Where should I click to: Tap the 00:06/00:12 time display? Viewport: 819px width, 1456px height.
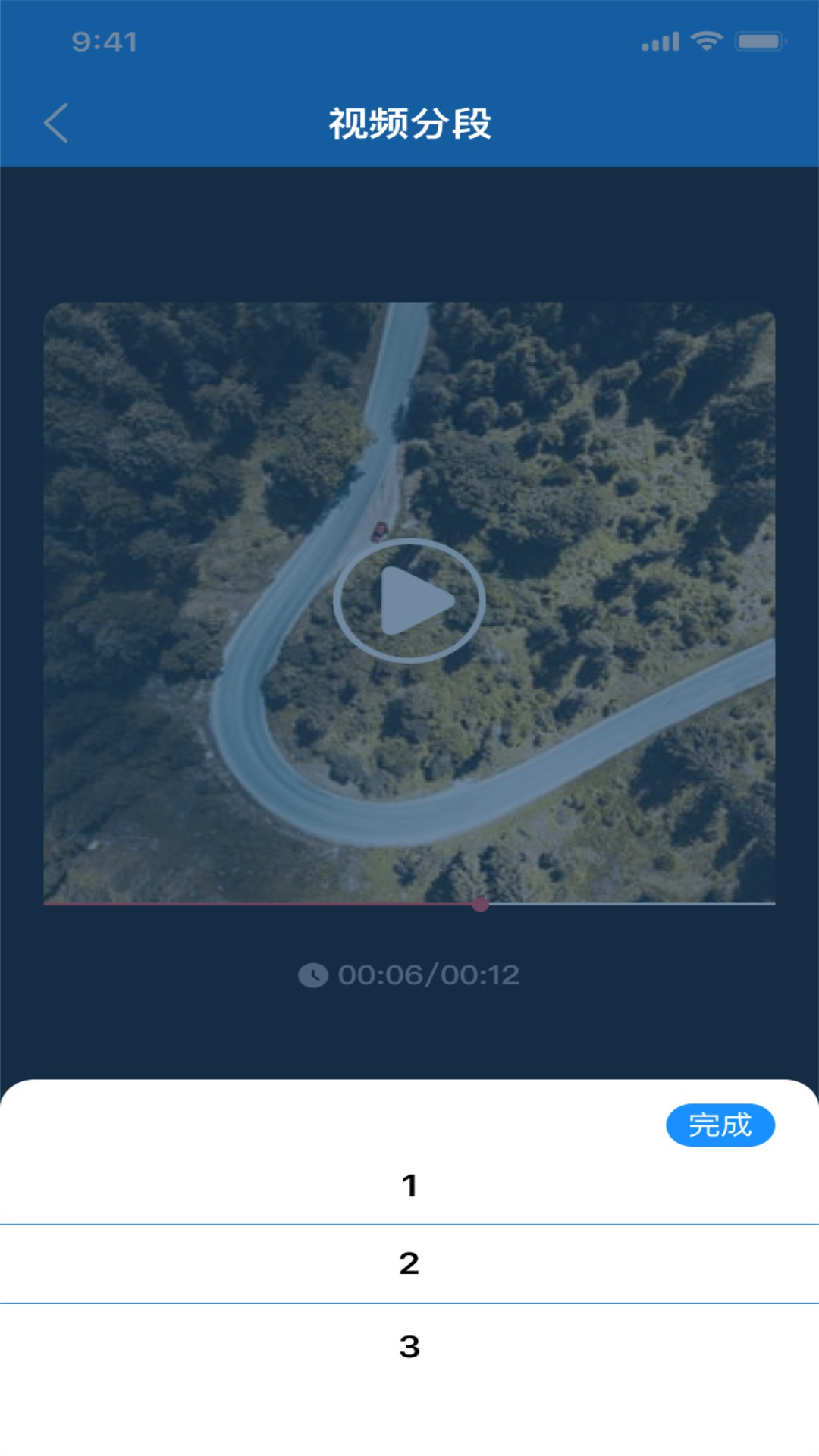coord(428,976)
